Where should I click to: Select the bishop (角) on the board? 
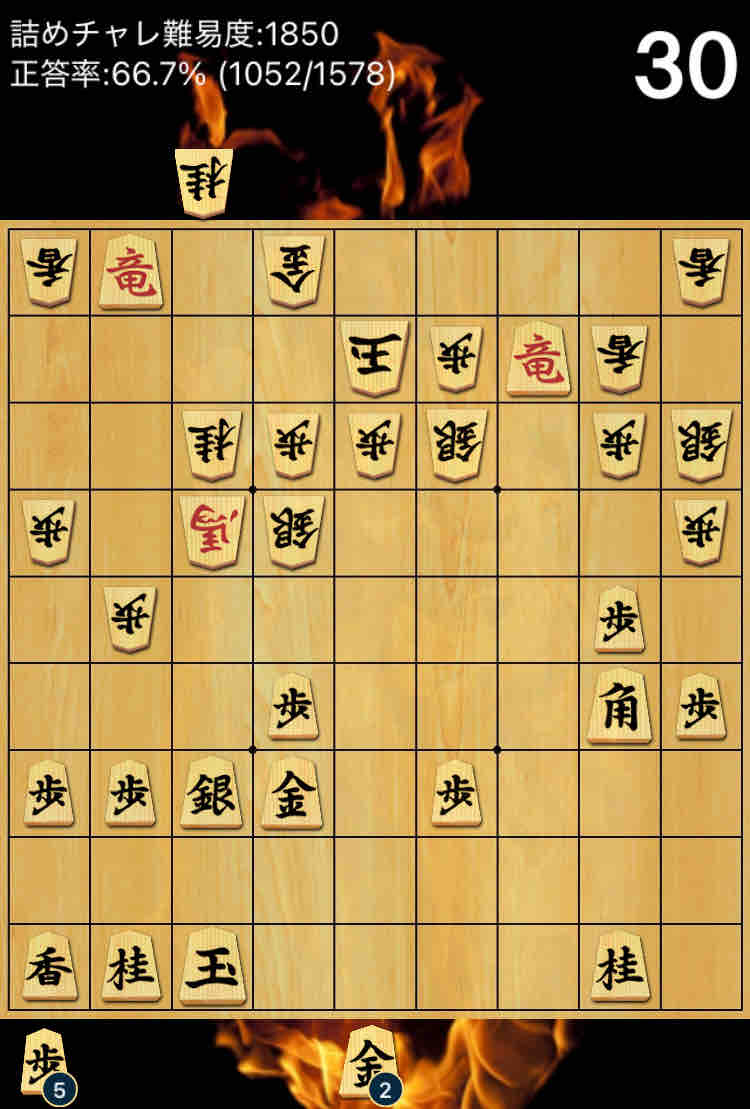619,706
